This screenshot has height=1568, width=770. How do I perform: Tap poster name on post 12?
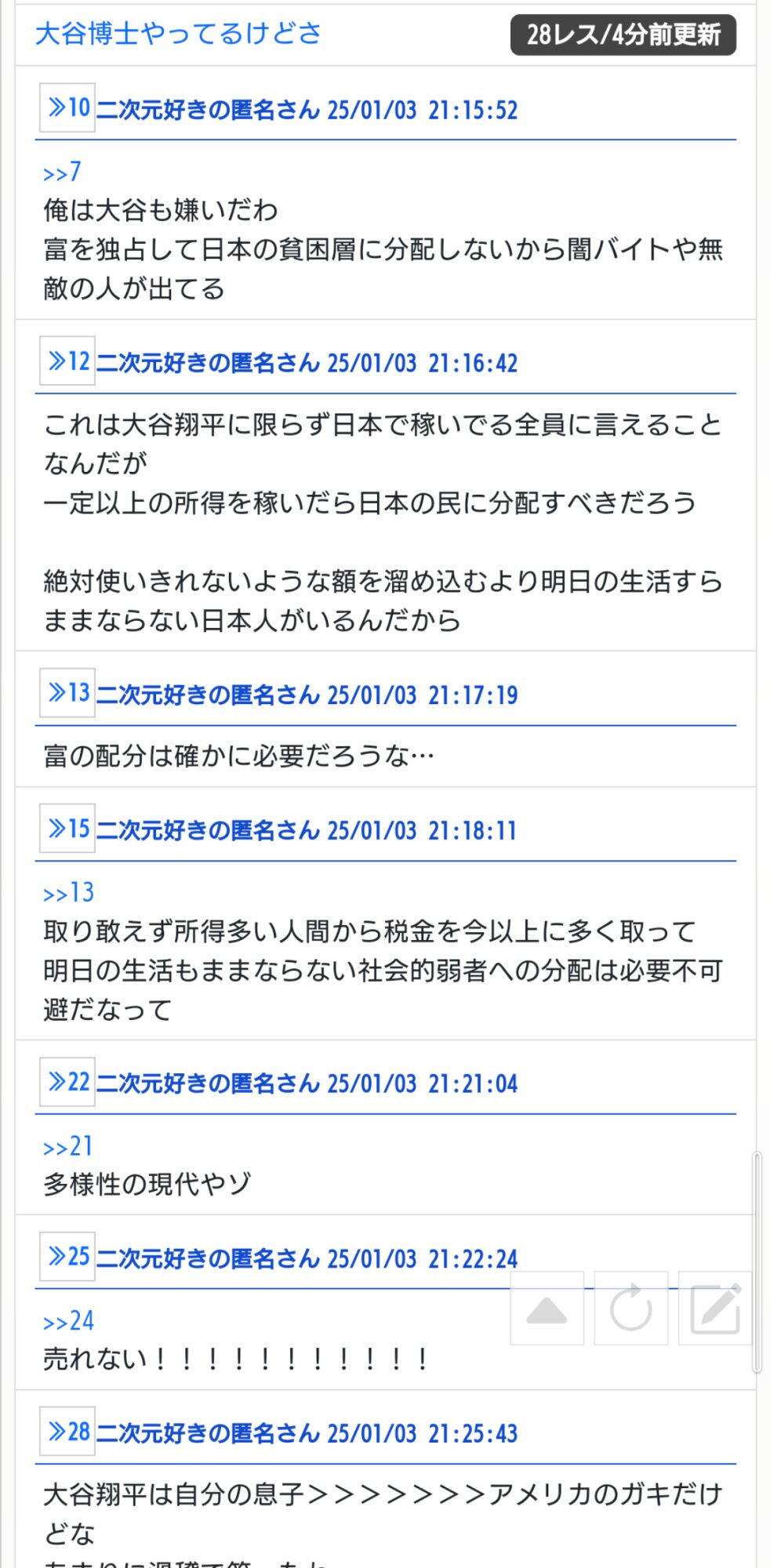(x=208, y=363)
